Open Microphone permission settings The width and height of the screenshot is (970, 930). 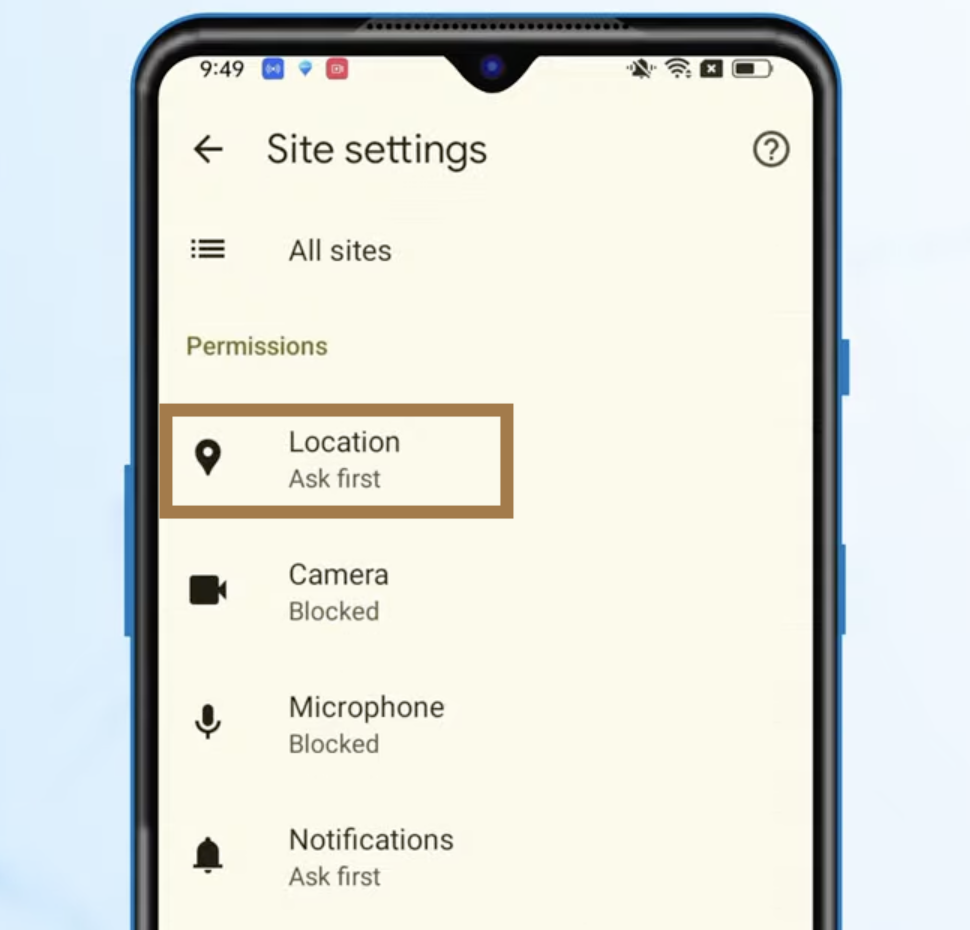coord(365,724)
